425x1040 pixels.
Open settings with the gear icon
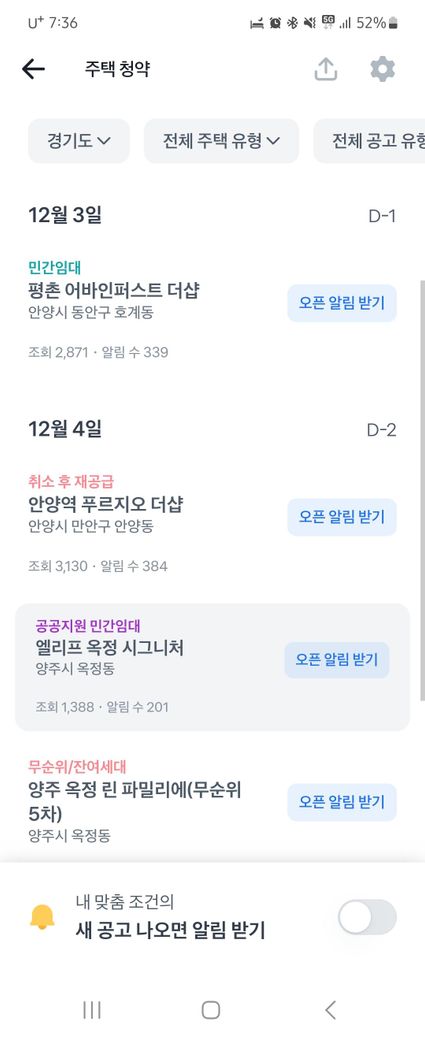tap(382, 69)
